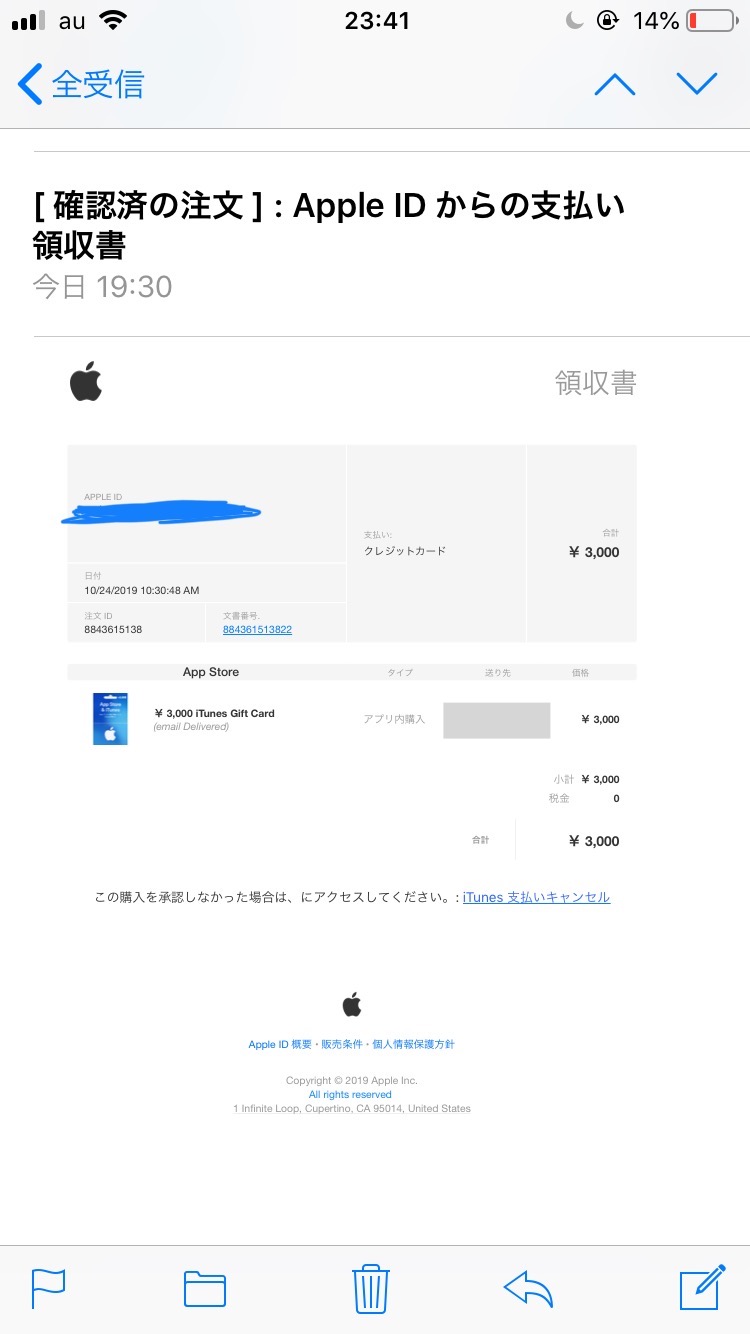Show the next email with down arrow
Viewport: 750px width, 1334px height.
697,84
